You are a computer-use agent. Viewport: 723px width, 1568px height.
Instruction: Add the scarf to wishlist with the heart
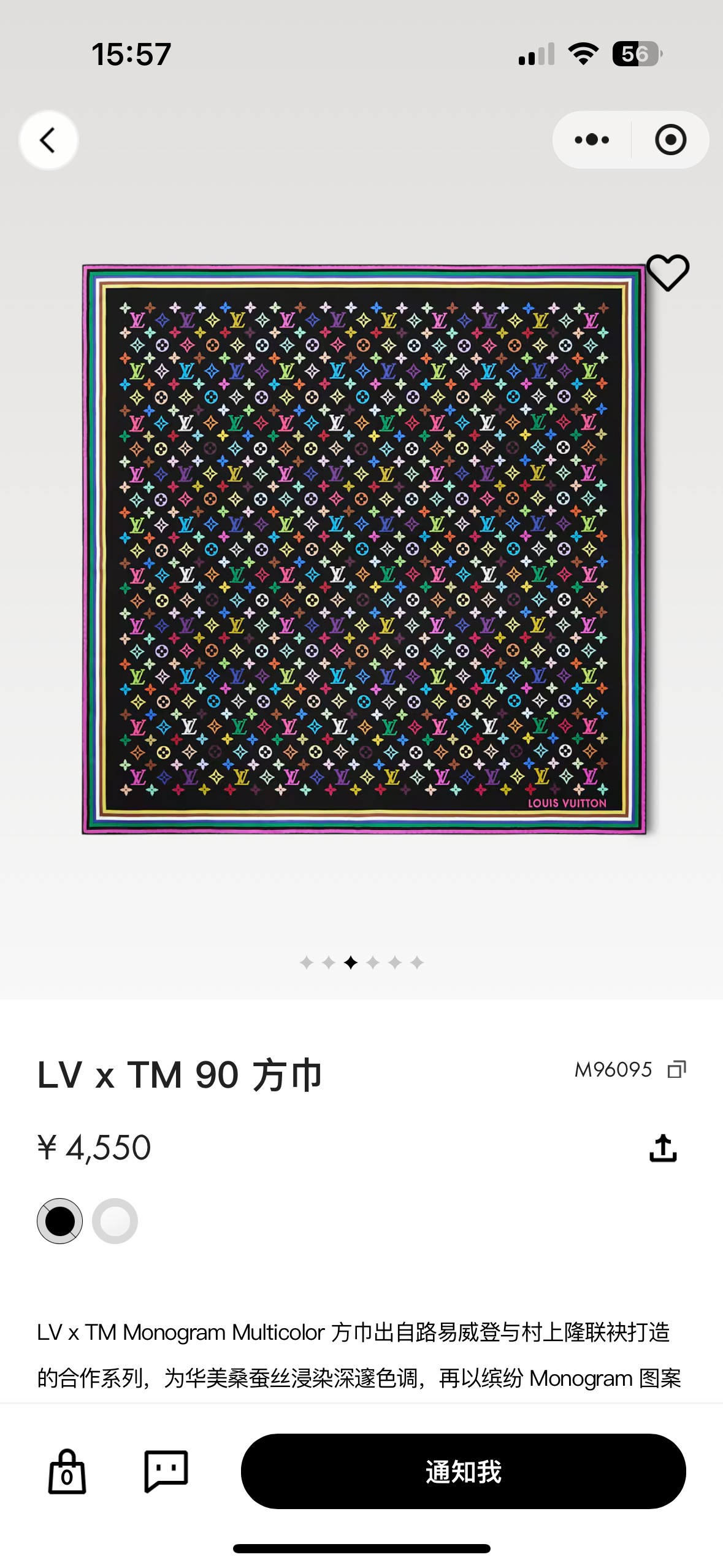(668, 272)
